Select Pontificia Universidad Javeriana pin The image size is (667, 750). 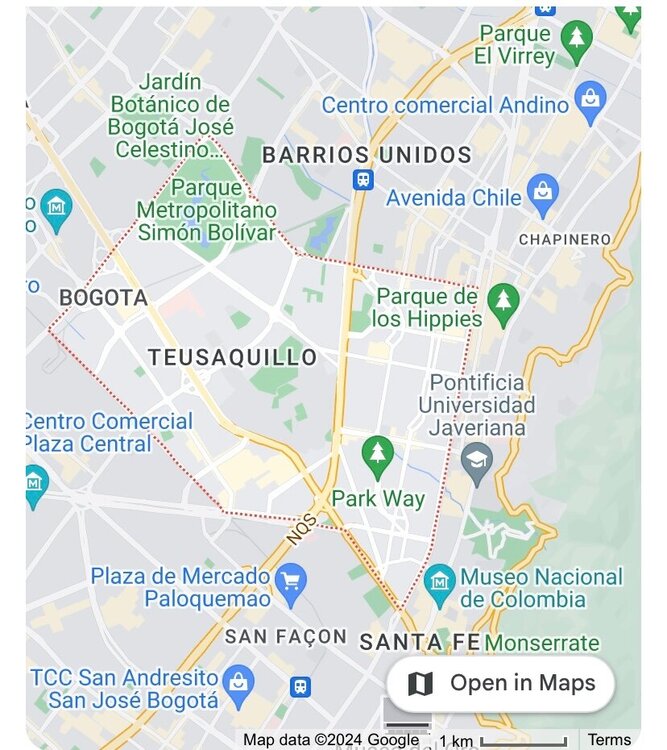[478, 463]
